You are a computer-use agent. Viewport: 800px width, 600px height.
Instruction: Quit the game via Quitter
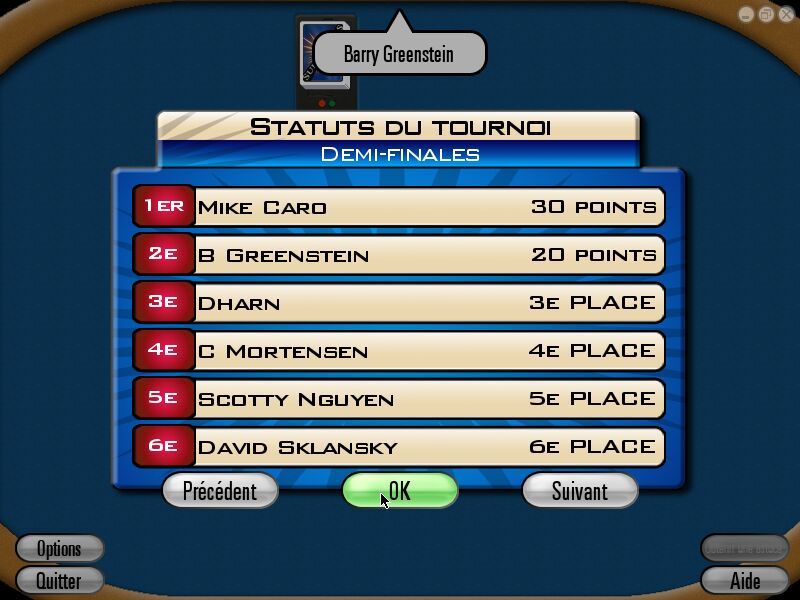click(59, 580)
